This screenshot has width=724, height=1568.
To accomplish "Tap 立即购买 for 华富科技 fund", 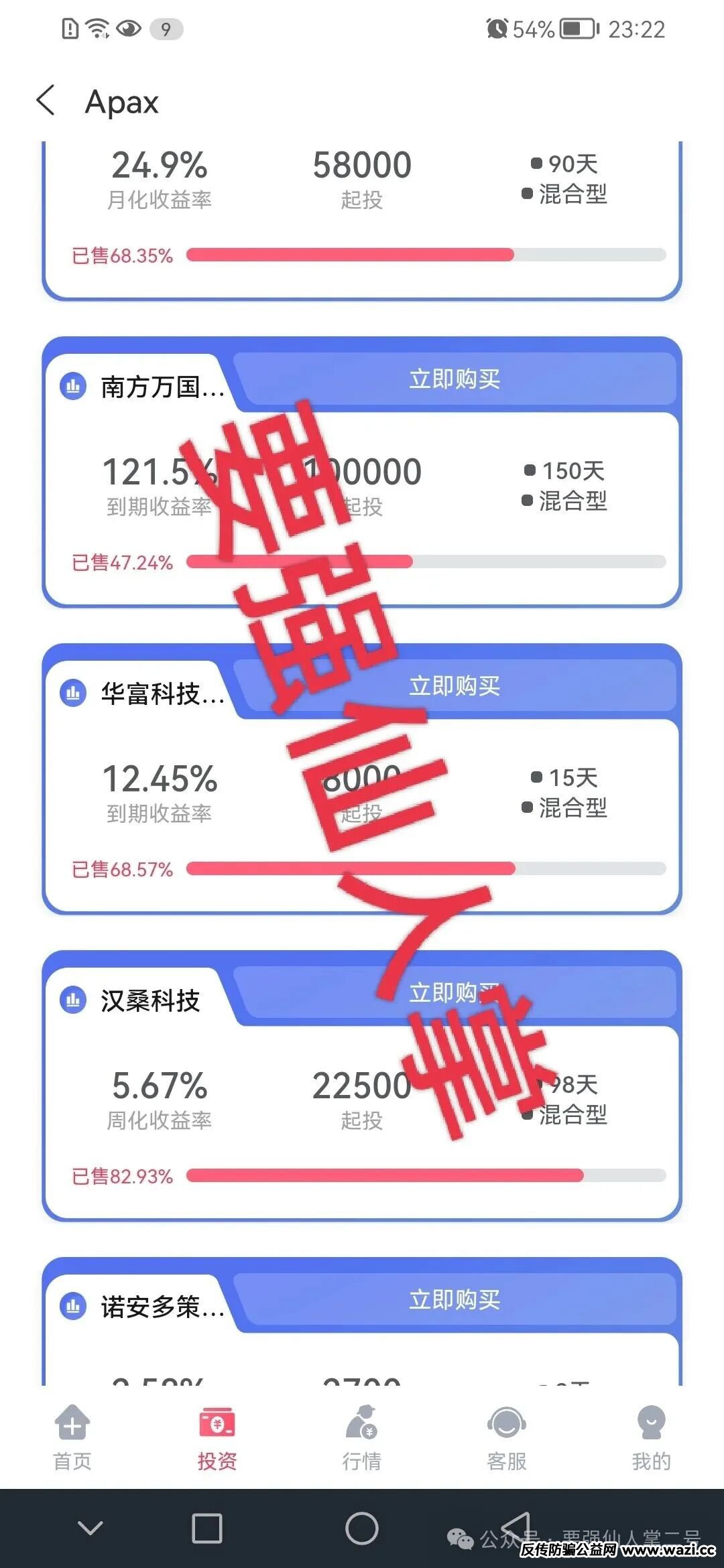I will [x=455, y=685].
